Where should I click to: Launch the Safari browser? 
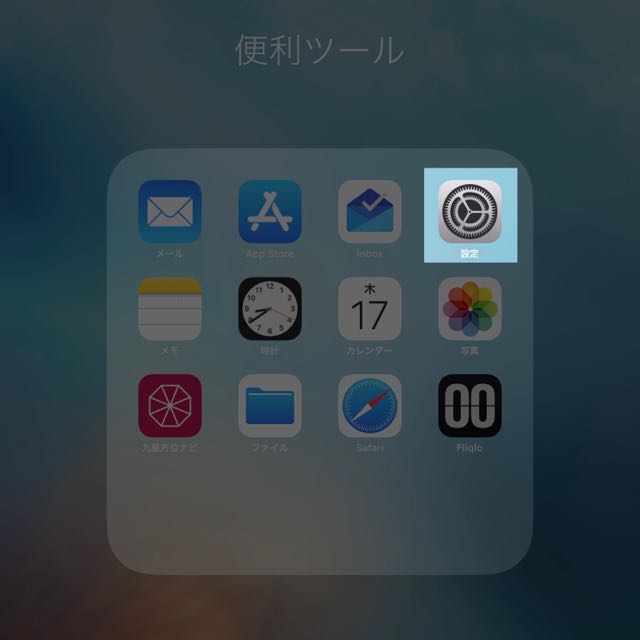[x=370, y=405]
